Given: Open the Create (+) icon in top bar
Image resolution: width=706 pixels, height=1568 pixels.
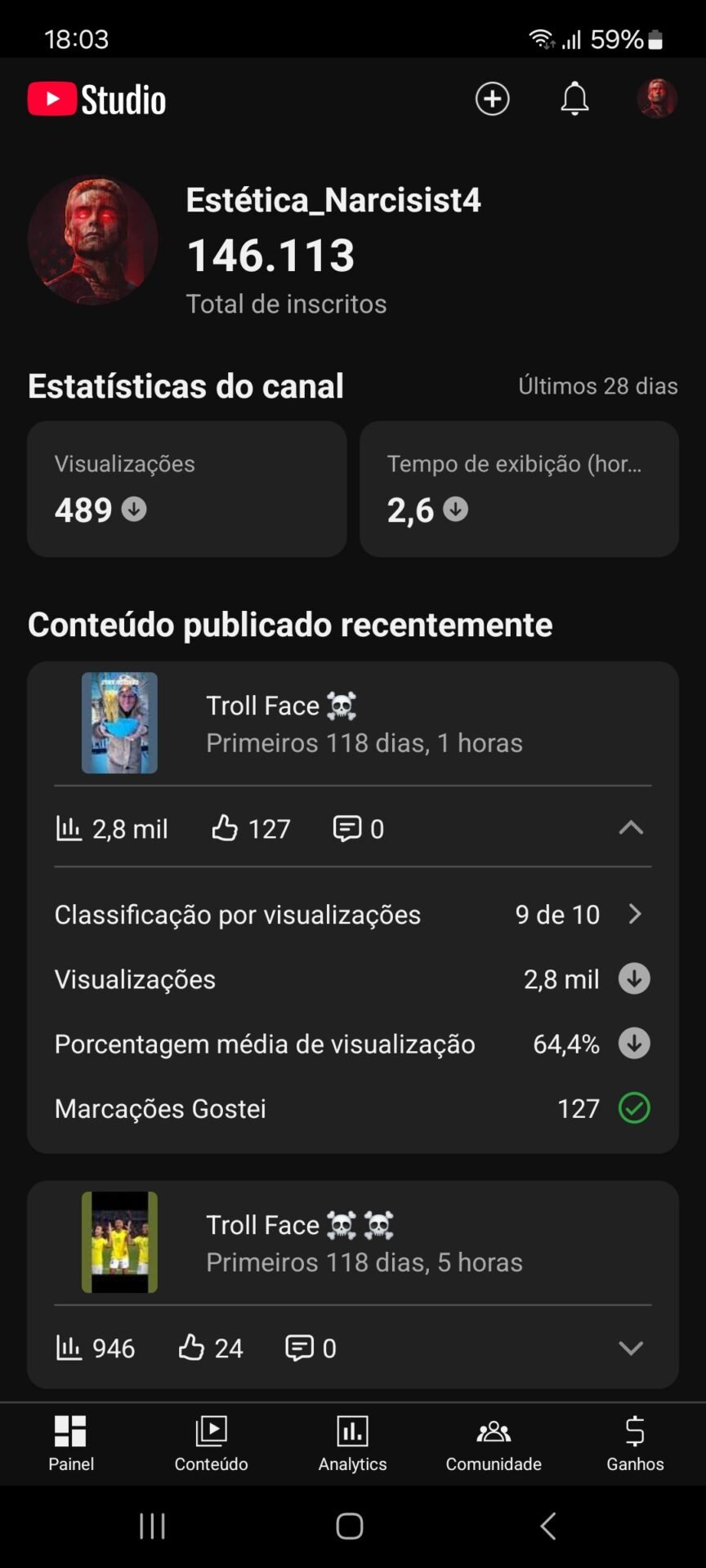Looking at the screenshot, I should (x=492, y=98).
